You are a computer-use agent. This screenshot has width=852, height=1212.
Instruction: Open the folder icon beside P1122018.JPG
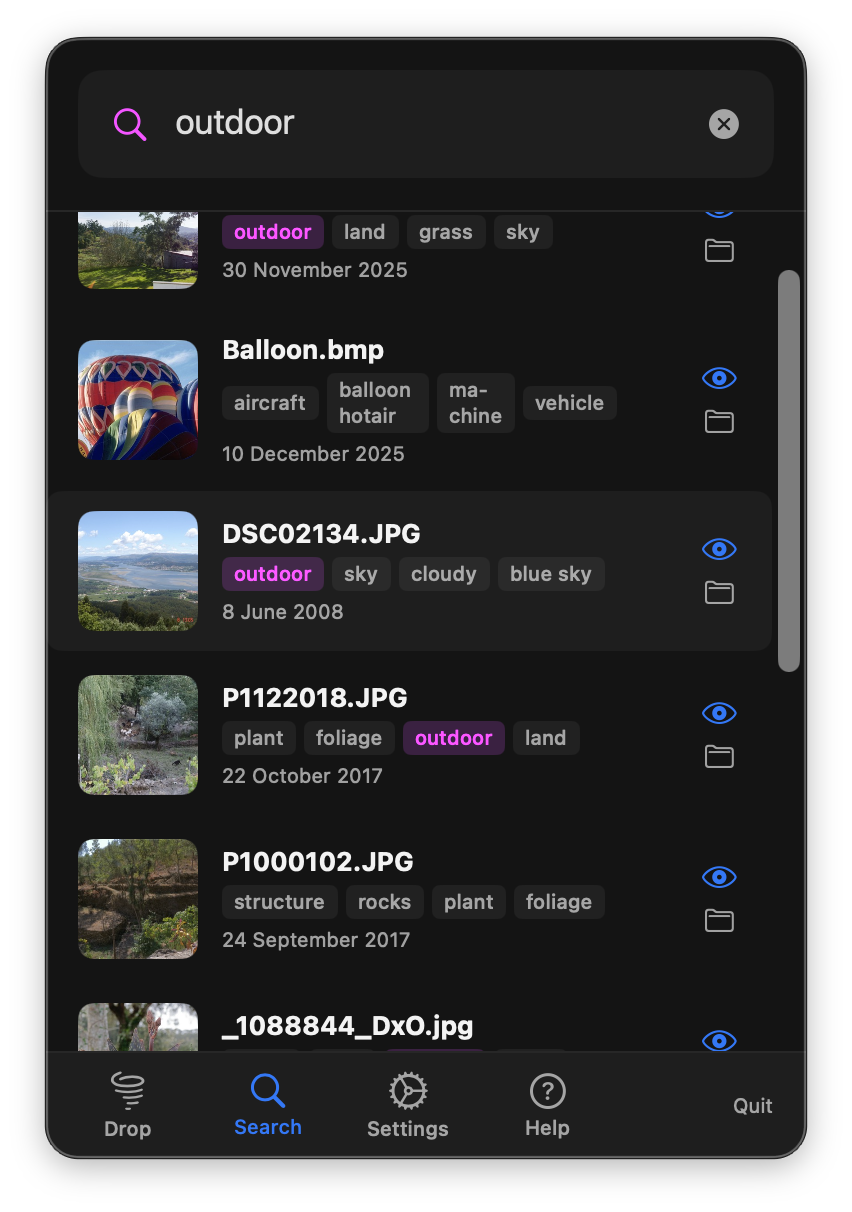[719, 756]
